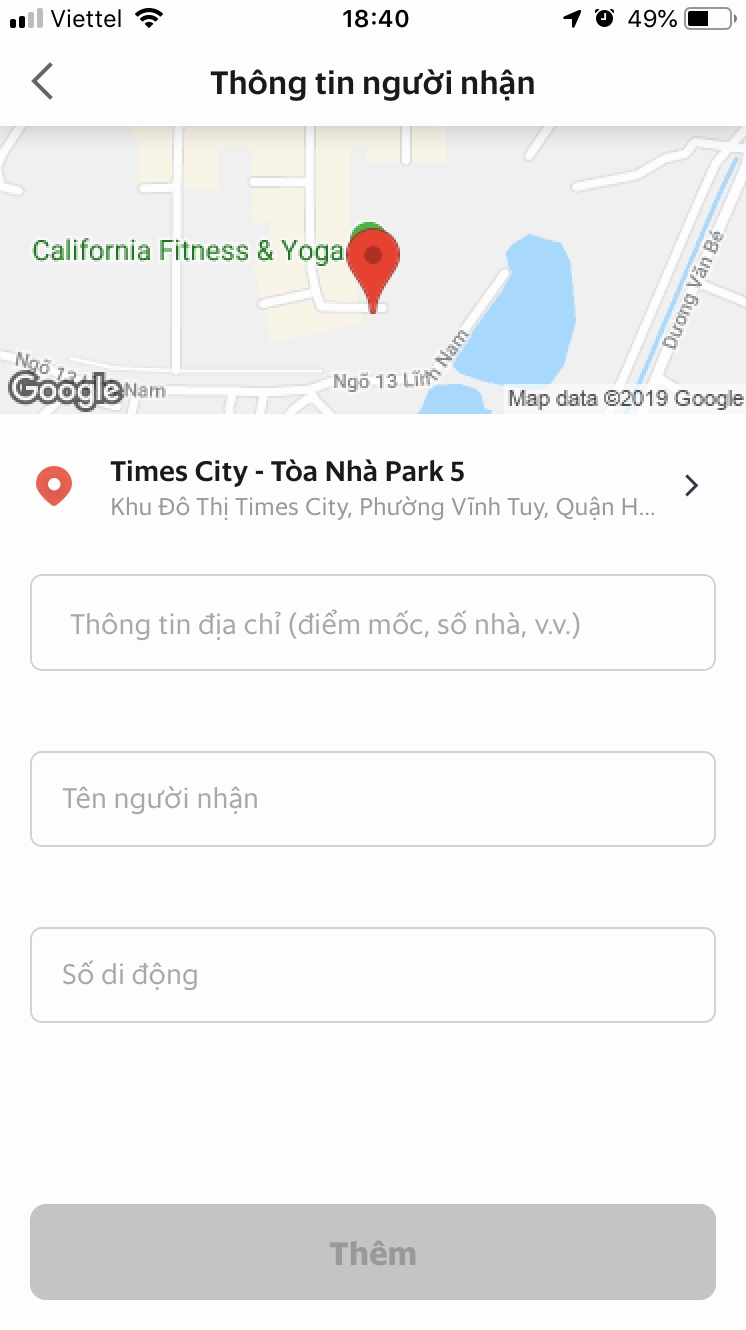The height and width of the screenshot is (1330, 746).
Task: Tap the red location pin icon beside address
Action: pyautogui.click(x=54, y=485)
